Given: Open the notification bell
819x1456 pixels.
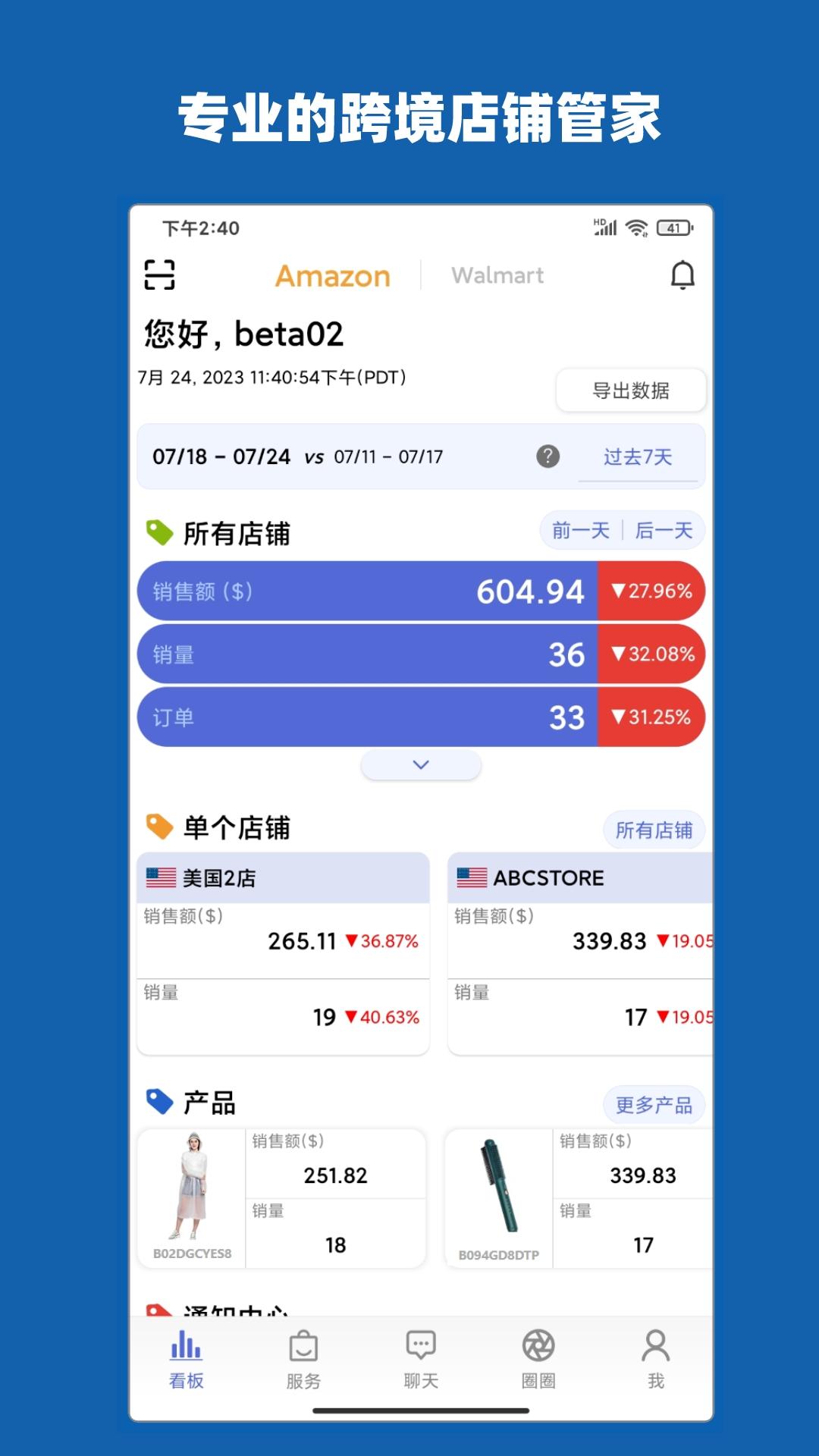Looking at the screenshot, I should pyautogui.click(x=682, y=275).
